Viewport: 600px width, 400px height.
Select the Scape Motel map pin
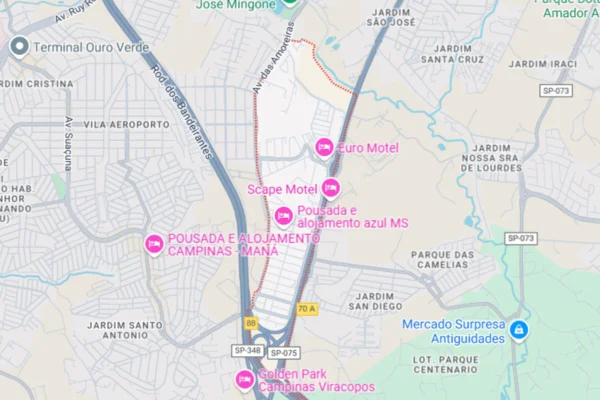click(331, 188)
